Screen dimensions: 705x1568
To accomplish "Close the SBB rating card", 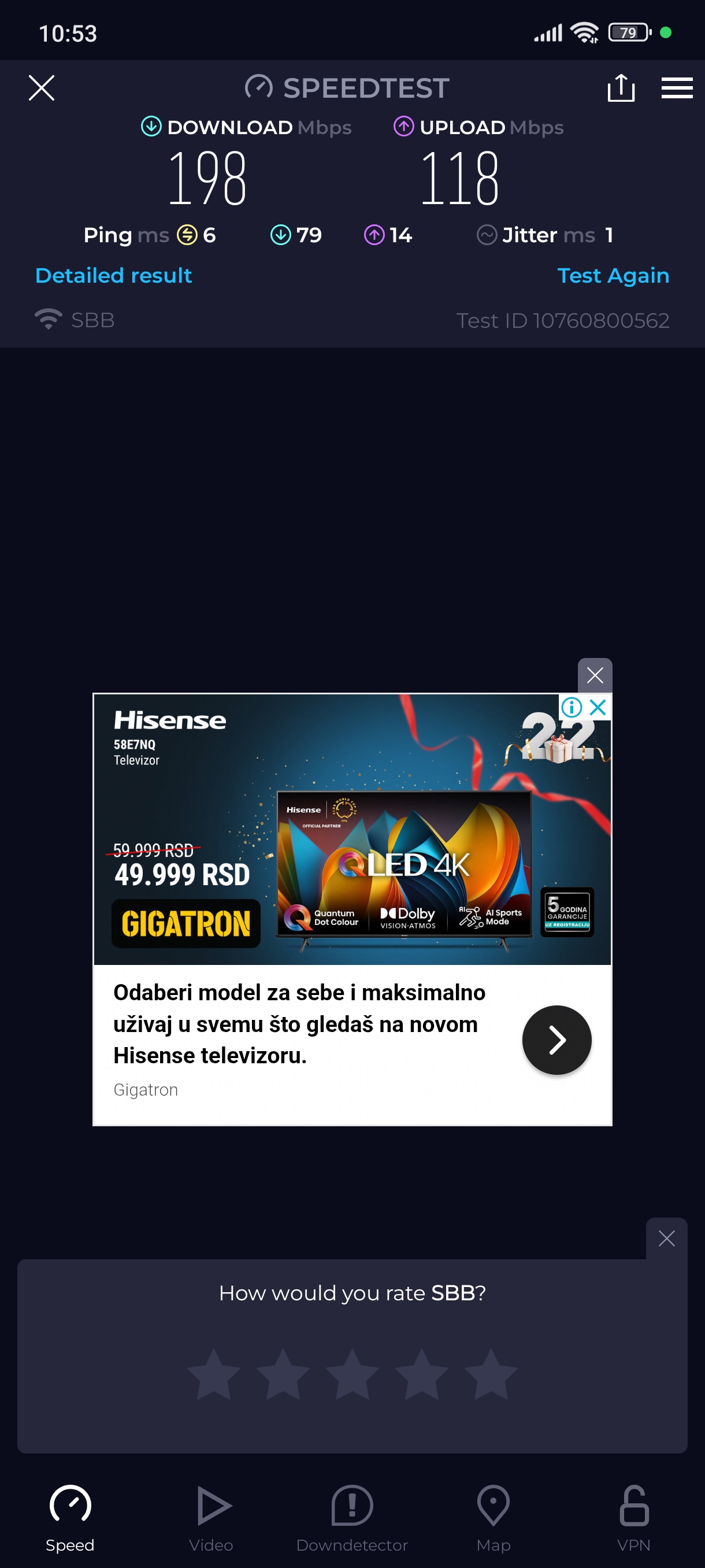I will [666, 1237].
